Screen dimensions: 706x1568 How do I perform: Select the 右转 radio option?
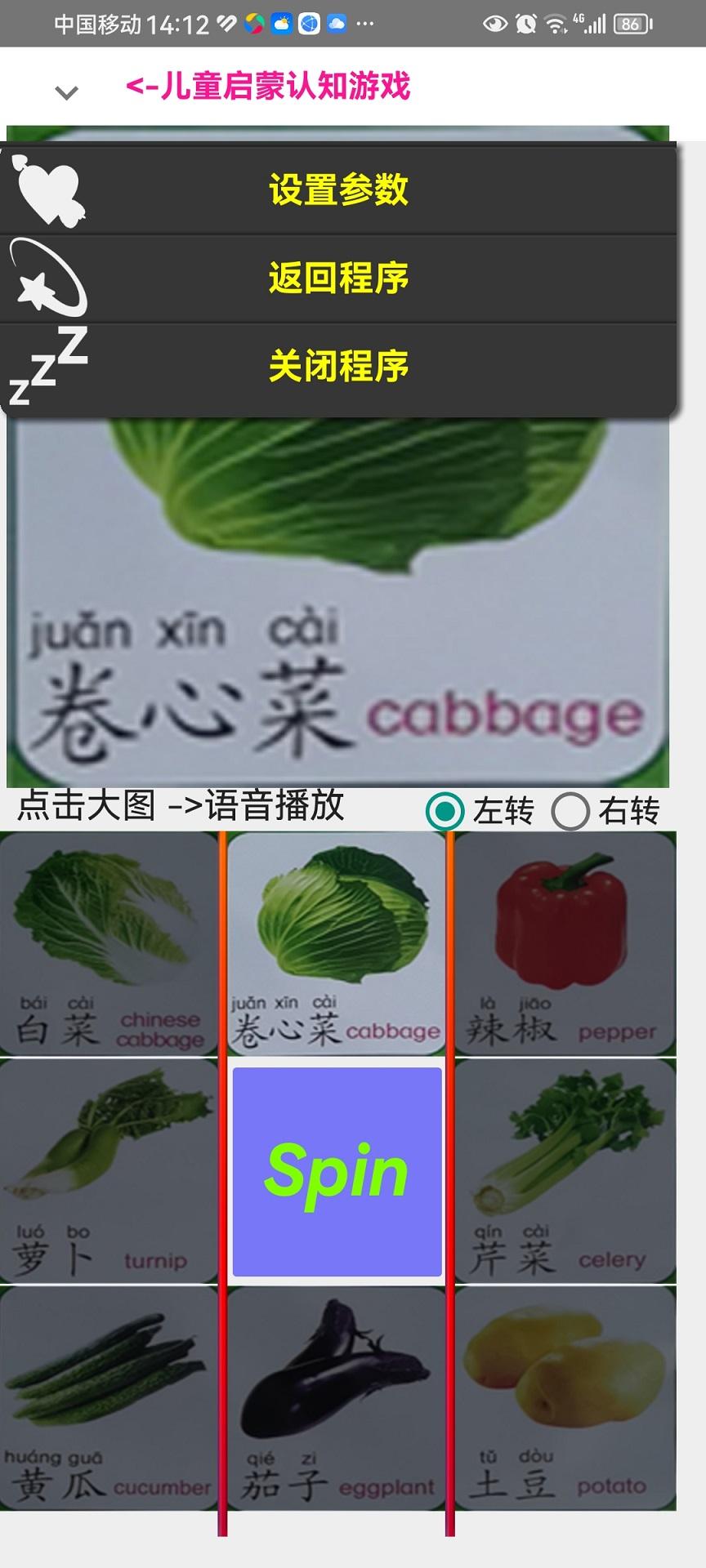(570, 811)
